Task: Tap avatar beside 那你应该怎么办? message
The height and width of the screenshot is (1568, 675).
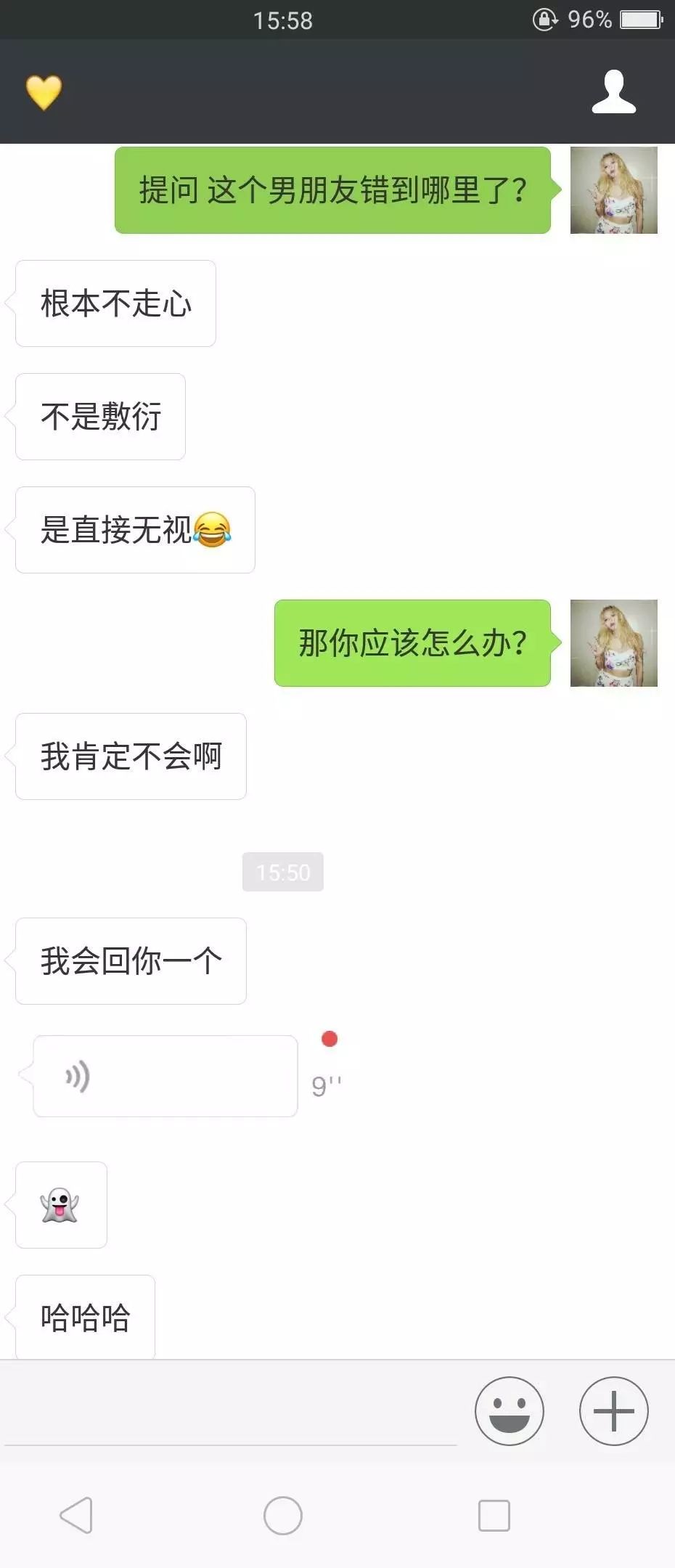Action: click(613, 643)
